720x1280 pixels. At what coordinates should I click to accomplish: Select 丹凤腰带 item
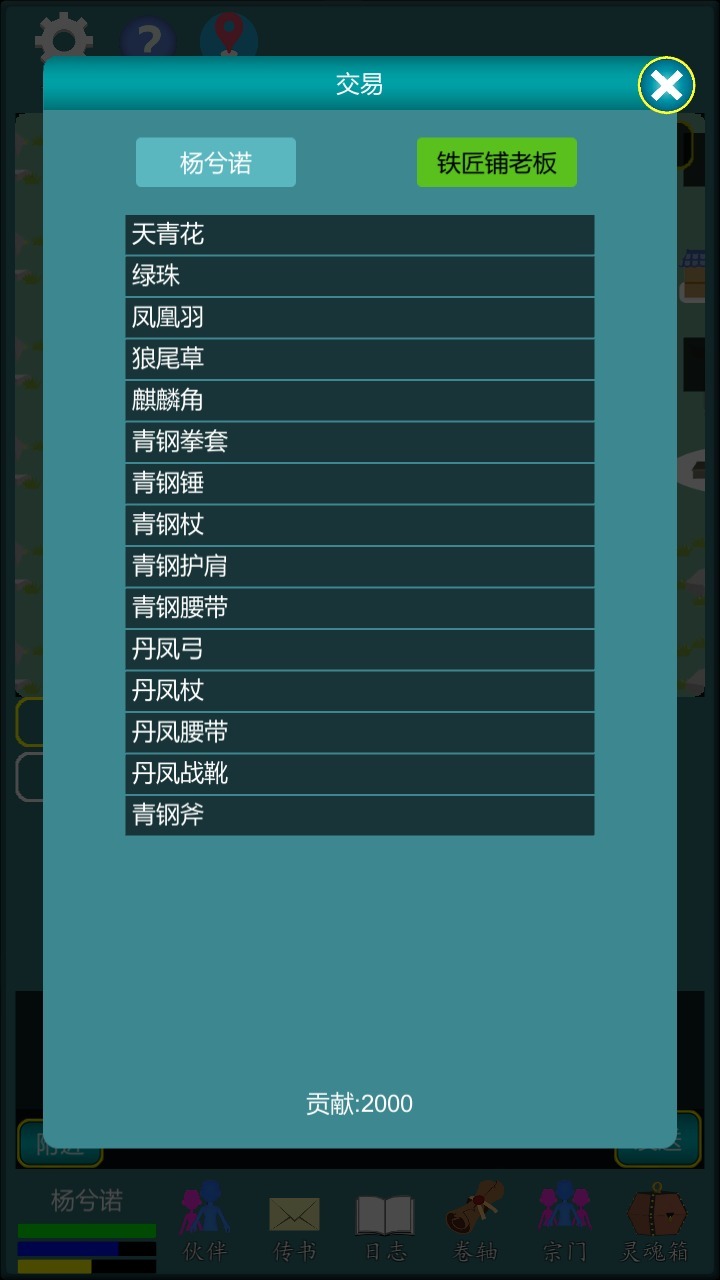pyautogui.click(x=359, y=732)
